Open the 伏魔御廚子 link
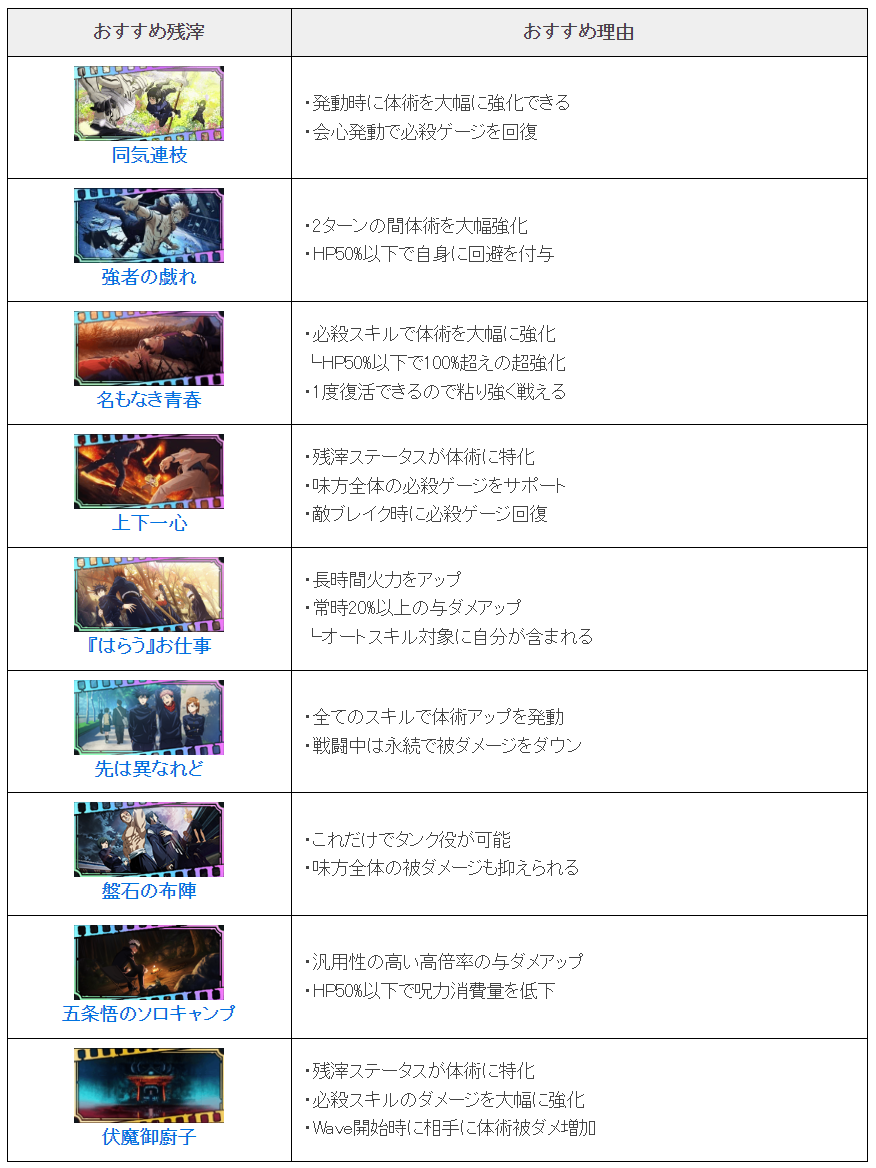 point(149,1138)
